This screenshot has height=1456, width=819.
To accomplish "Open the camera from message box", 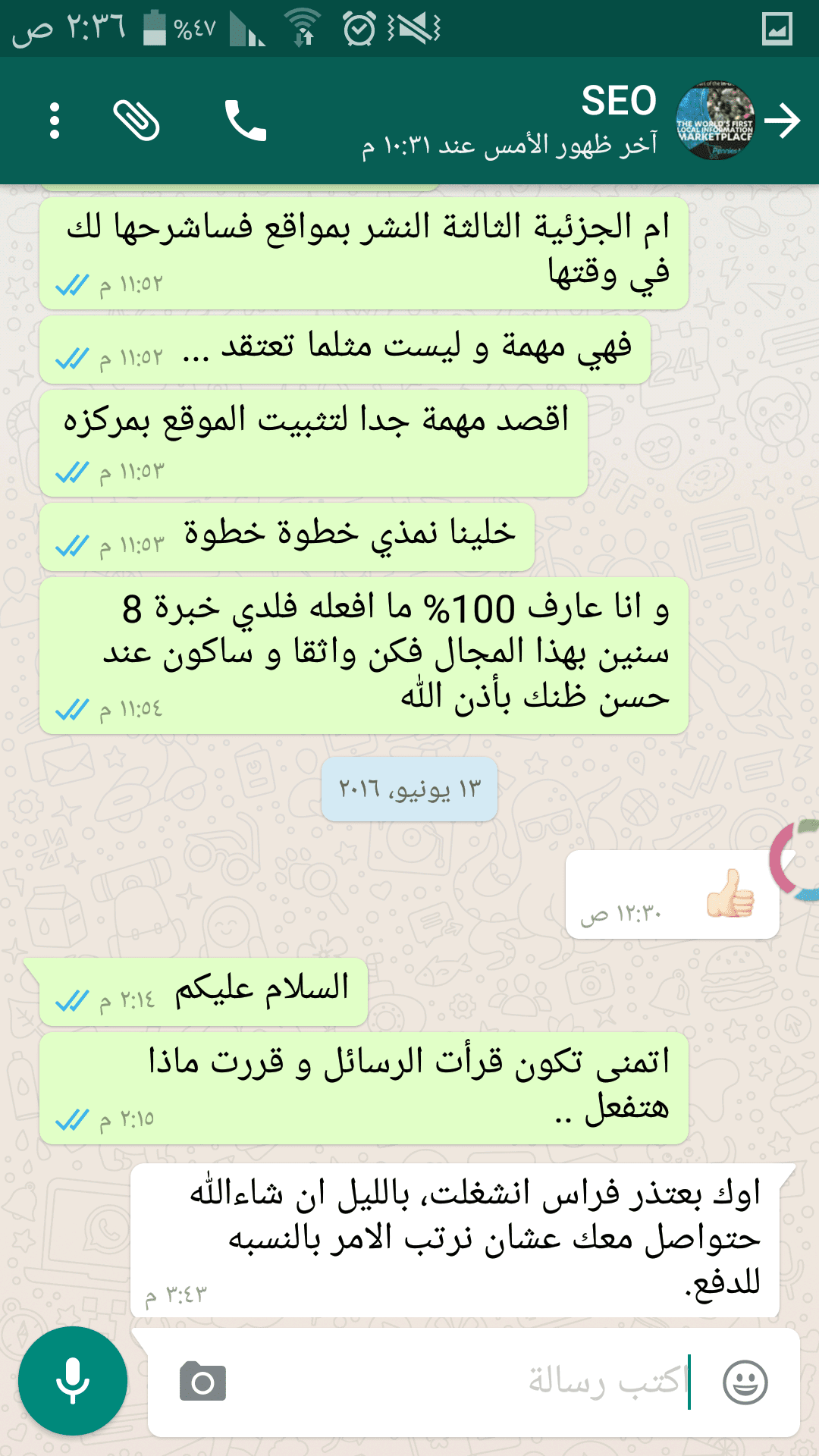I will coord(202,1382).
